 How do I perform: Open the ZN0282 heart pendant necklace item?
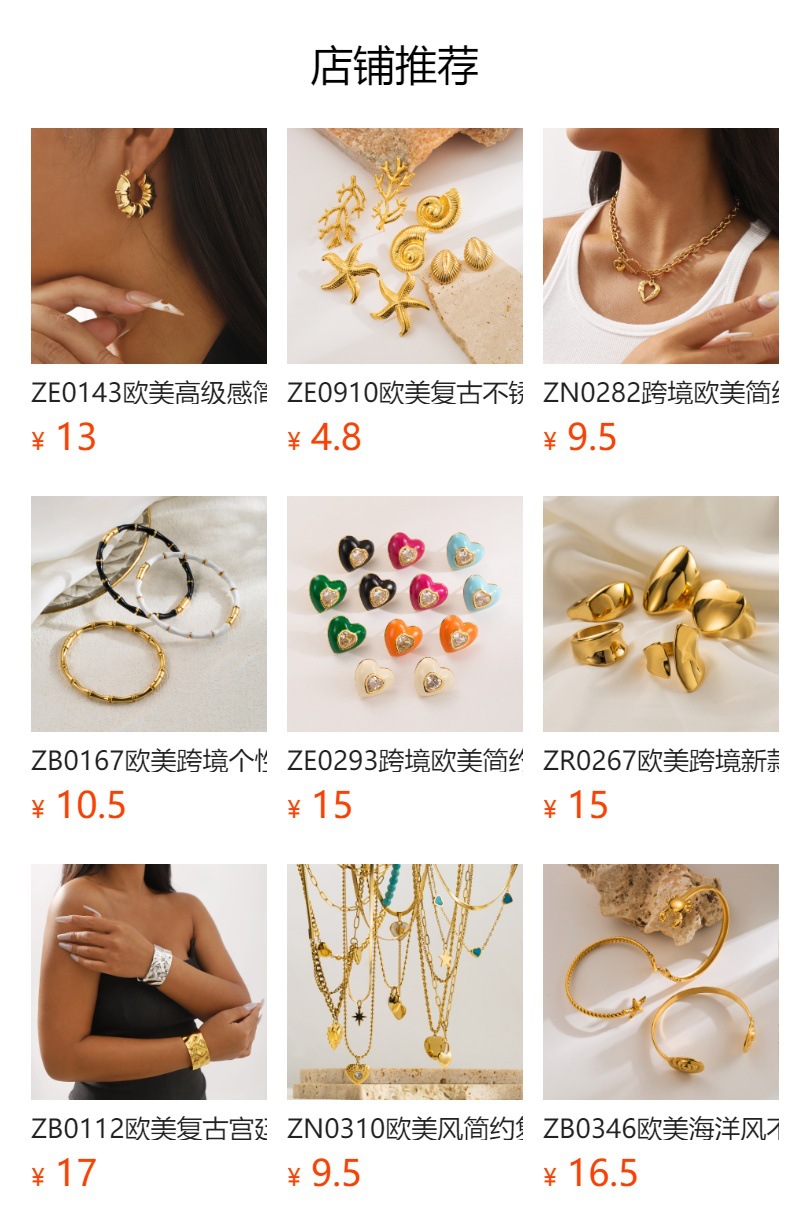pyautogui.click(x=661, y=246)
